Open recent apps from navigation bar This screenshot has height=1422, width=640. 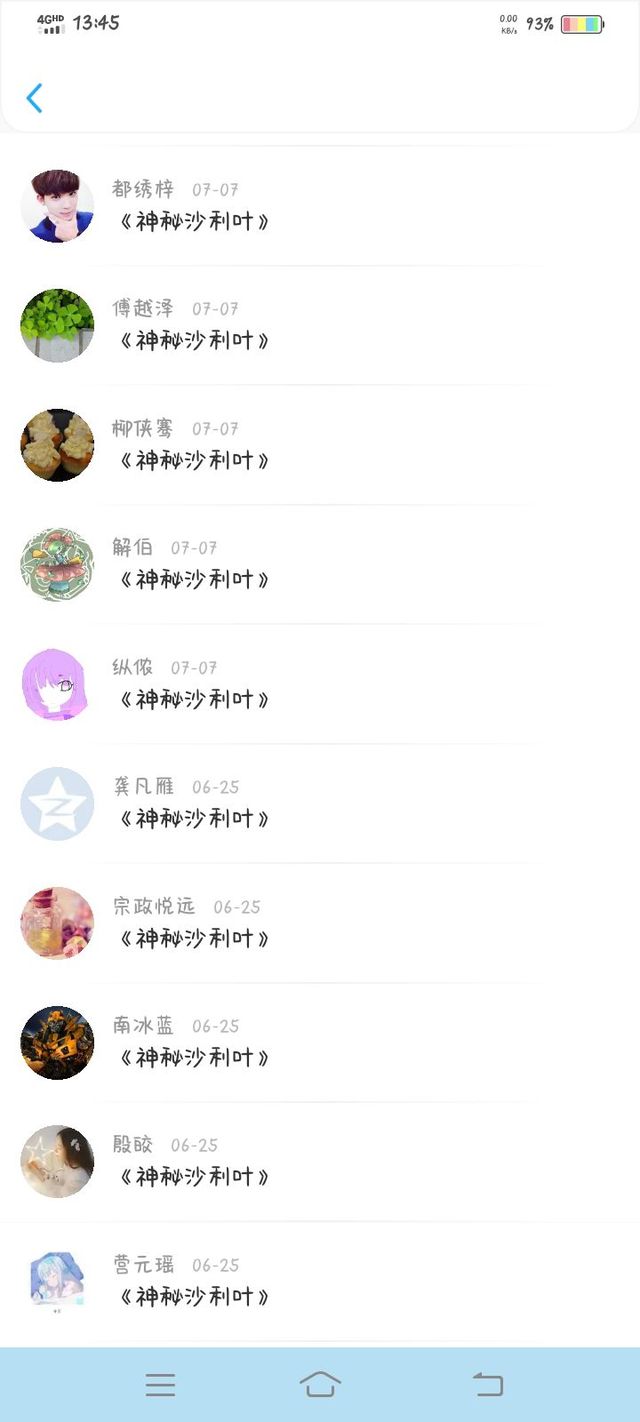click(160, 1384)
